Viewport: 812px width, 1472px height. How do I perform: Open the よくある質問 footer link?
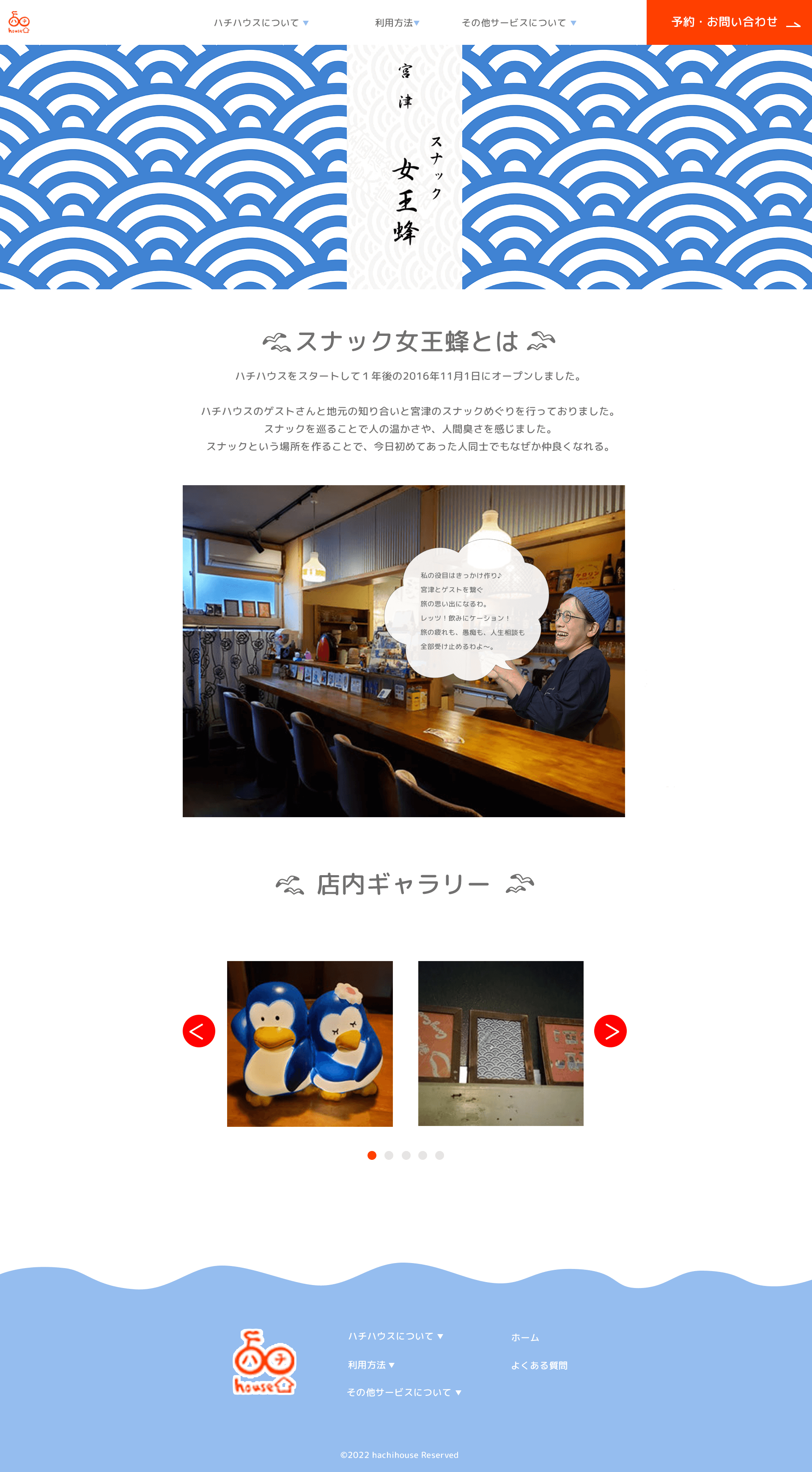click(x=539, y=1365)
